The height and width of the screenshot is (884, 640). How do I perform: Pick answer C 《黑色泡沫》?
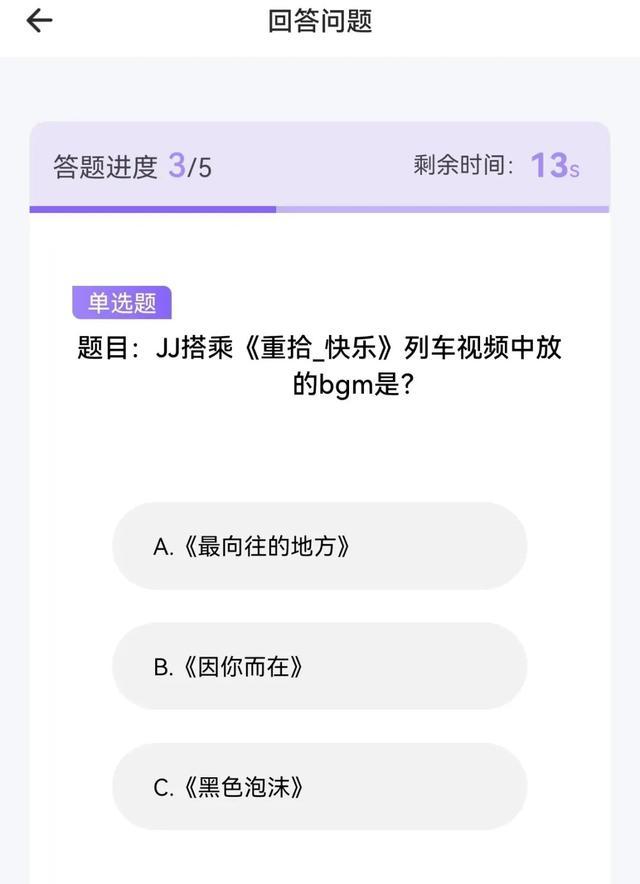coord(319,787)
